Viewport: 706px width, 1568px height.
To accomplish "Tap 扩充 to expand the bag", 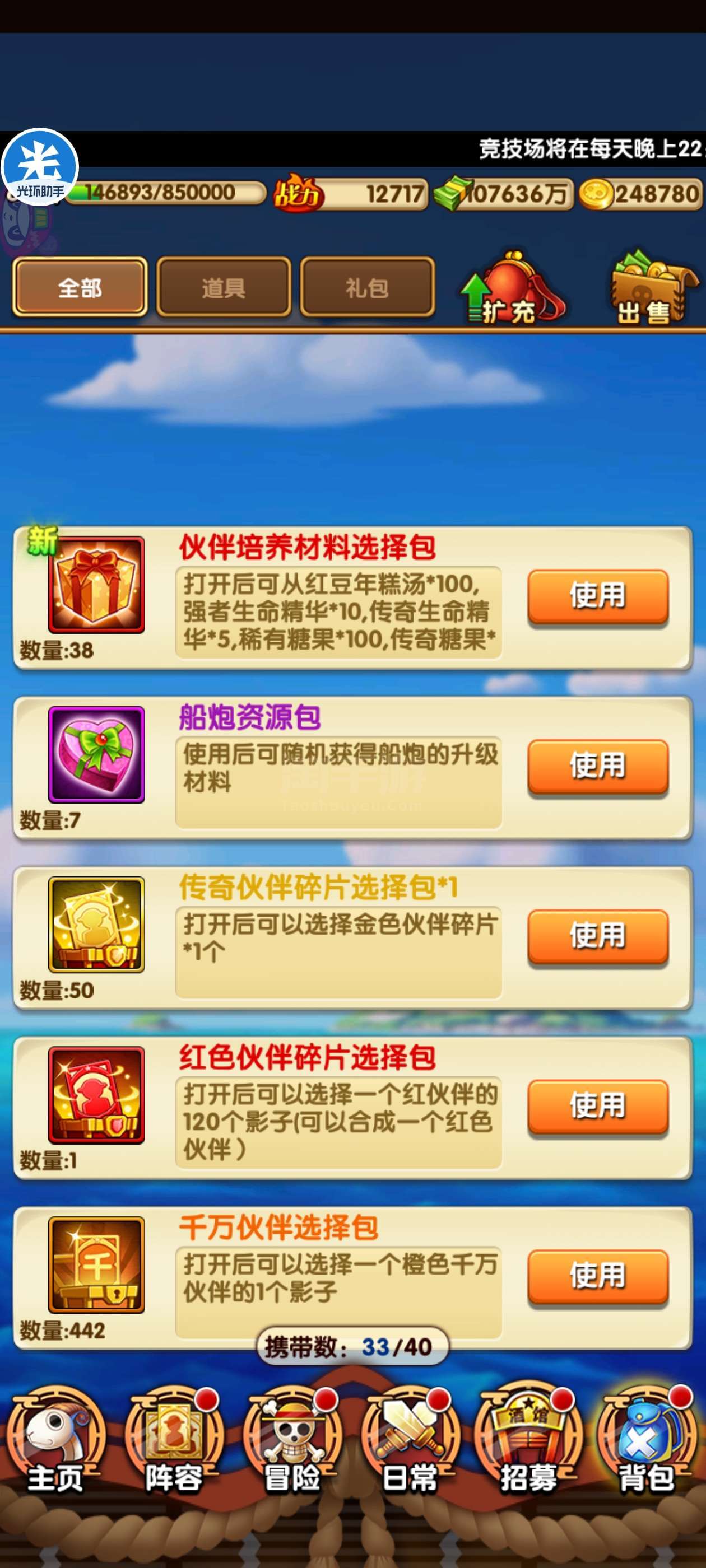I will [512, 287].
